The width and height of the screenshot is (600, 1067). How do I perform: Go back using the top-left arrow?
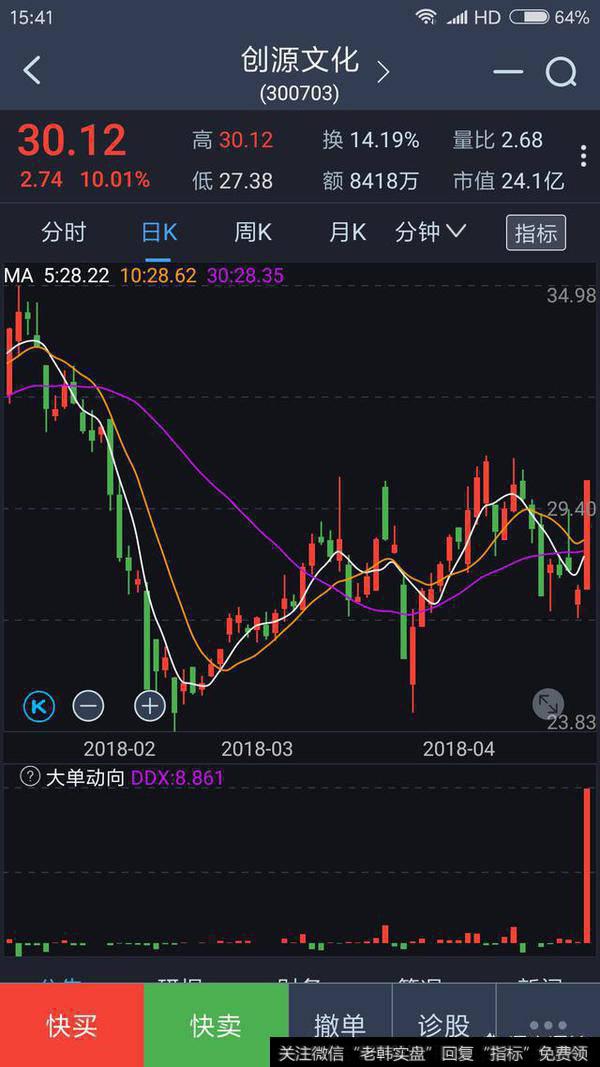32,71
